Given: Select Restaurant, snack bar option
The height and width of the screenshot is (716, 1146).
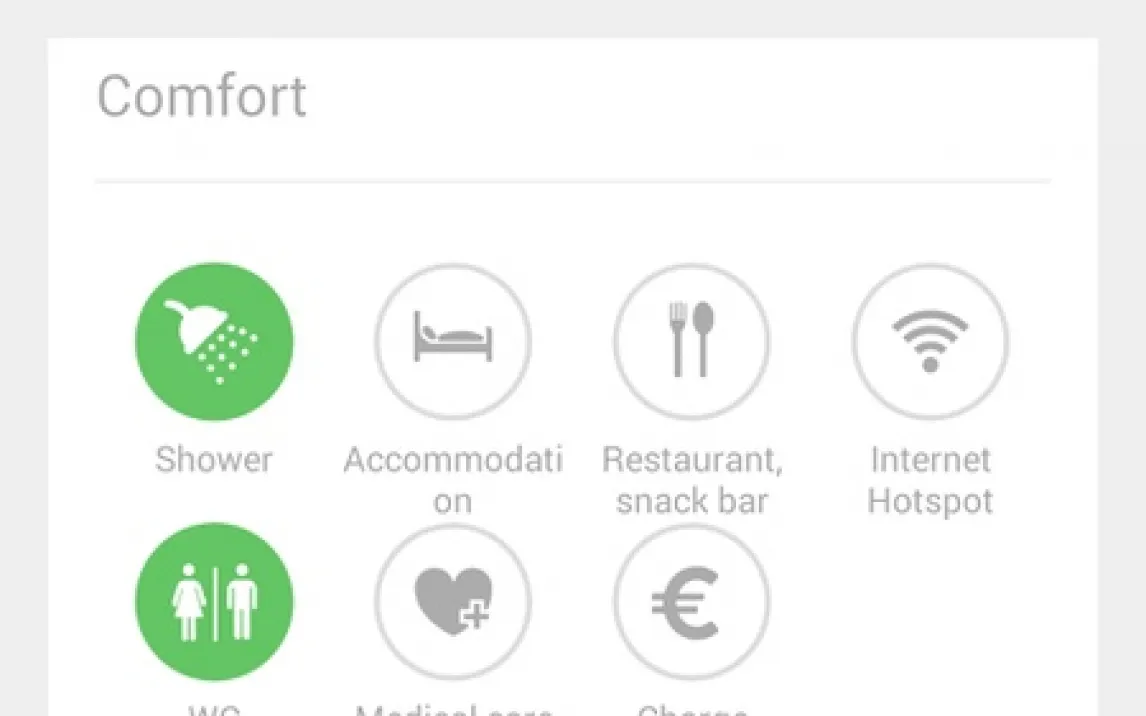Looking at the screenshot, I should [x=691, y=342].
